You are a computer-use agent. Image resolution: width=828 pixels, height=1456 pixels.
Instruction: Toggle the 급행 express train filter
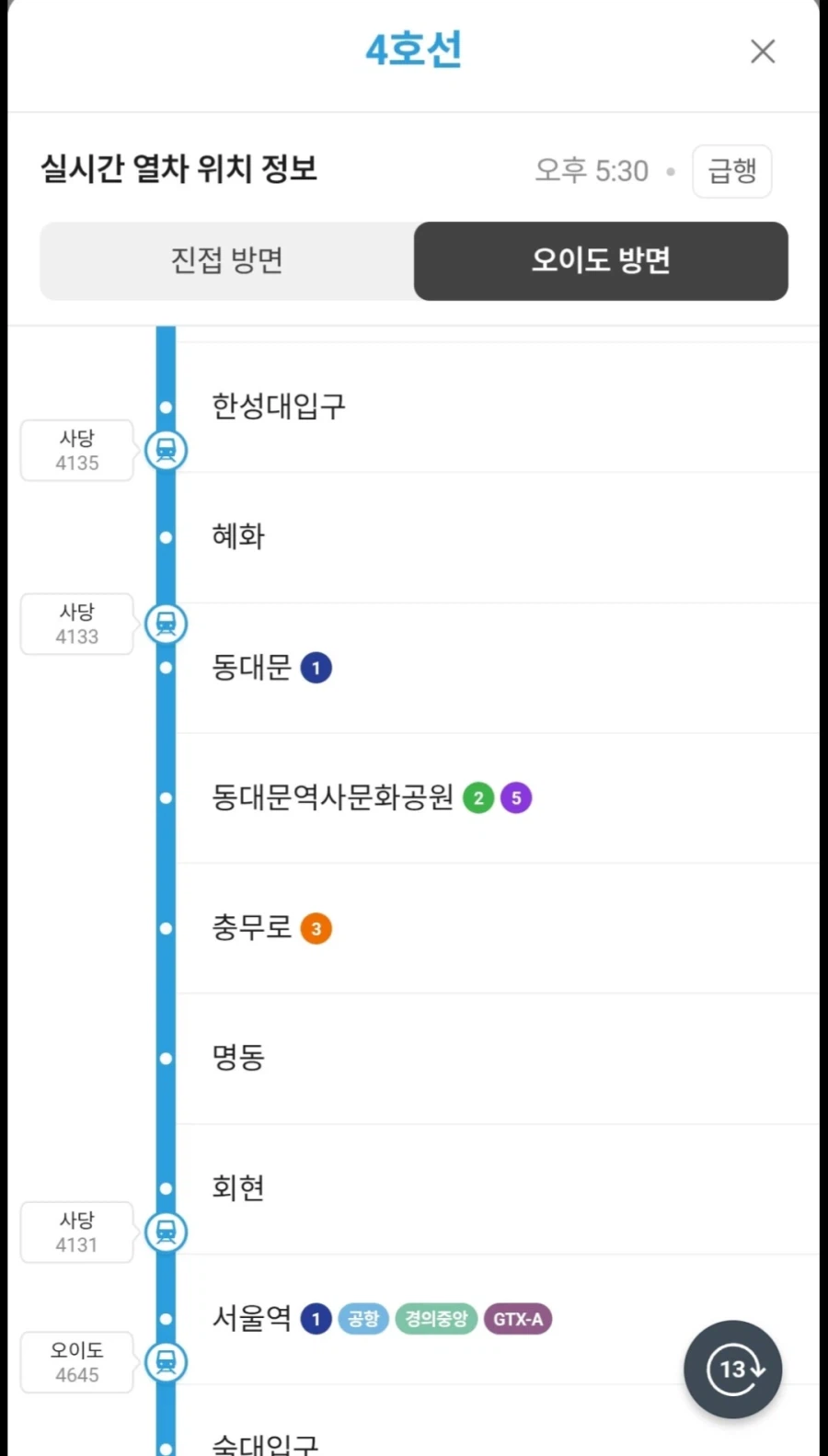click(x=731, y=171)
